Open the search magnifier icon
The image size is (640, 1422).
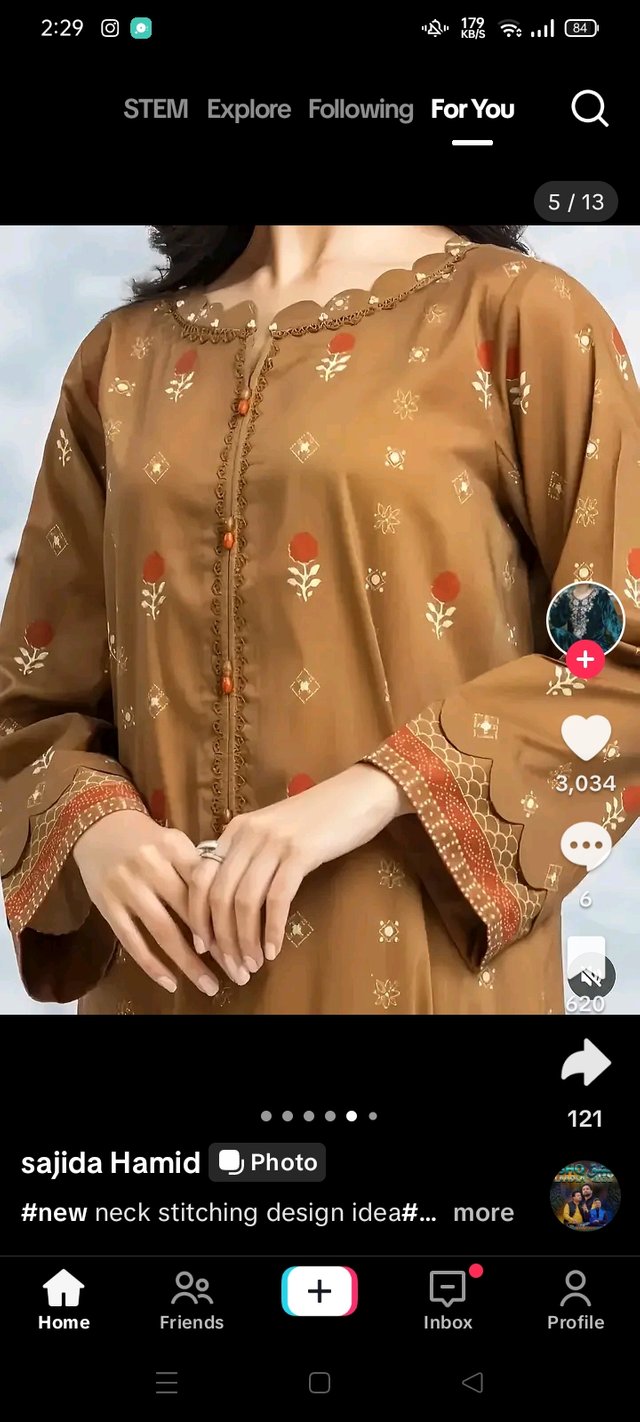pos(589,109)
